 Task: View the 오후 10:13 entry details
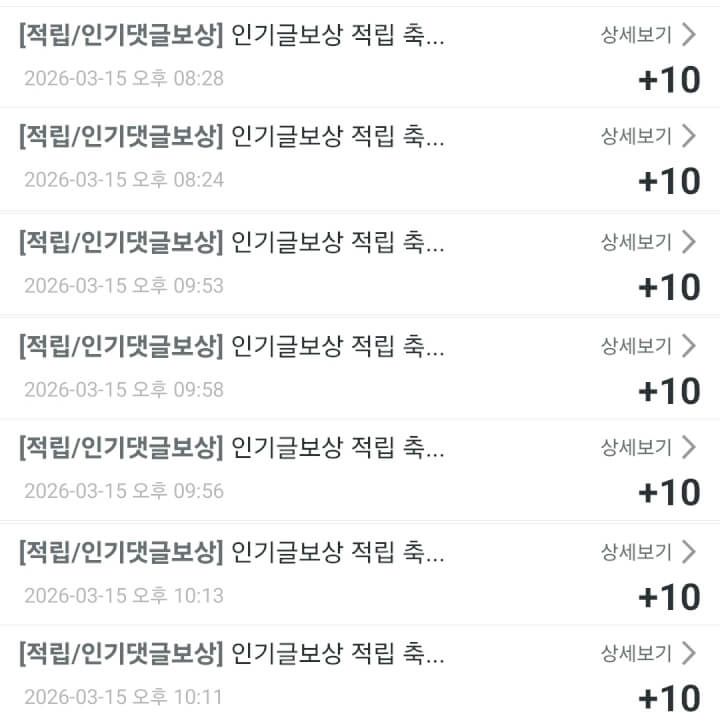tap(647, 552)
